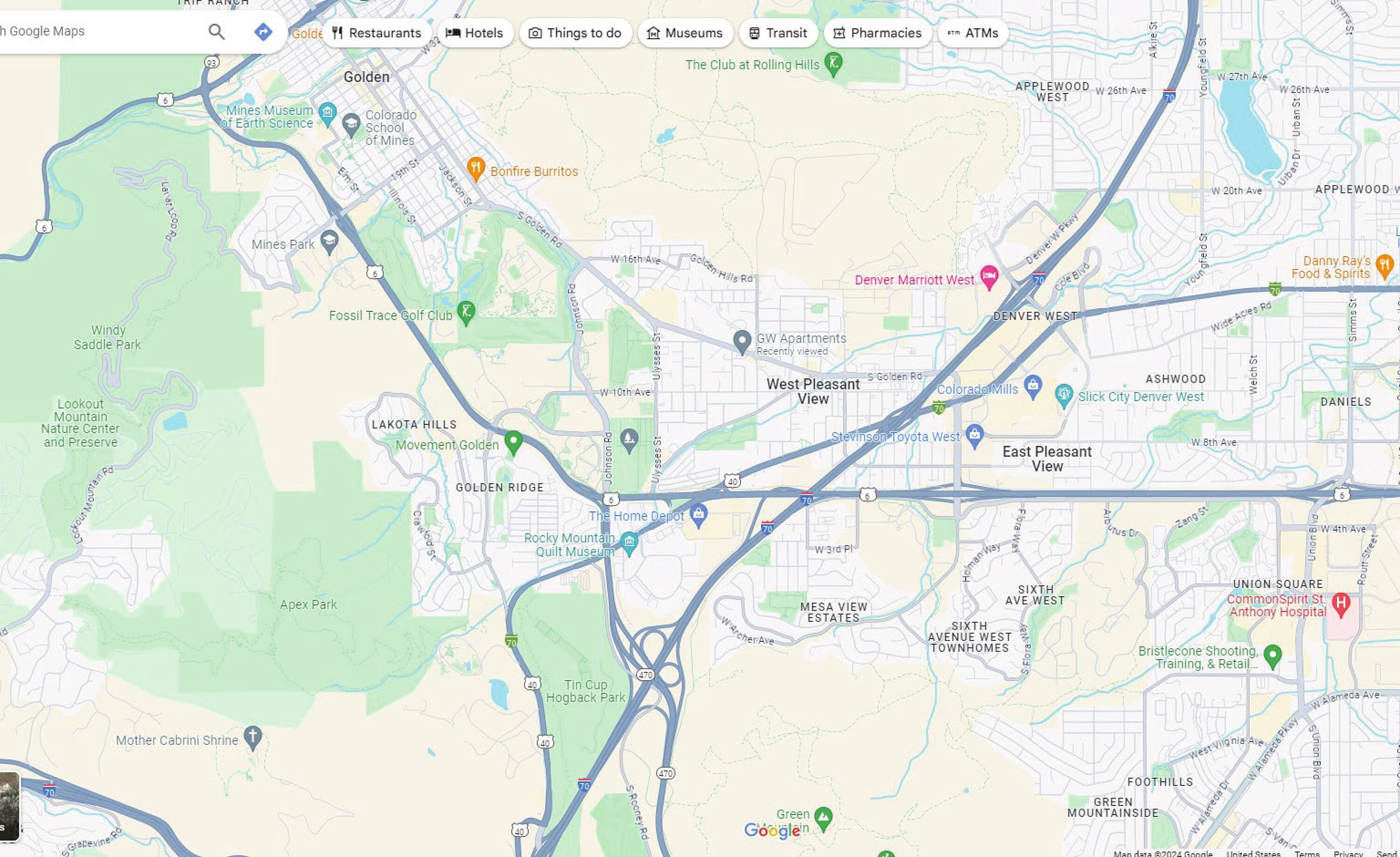
Task: Select the Fossil Trace Golf Club marker
Action: [466, 313]
